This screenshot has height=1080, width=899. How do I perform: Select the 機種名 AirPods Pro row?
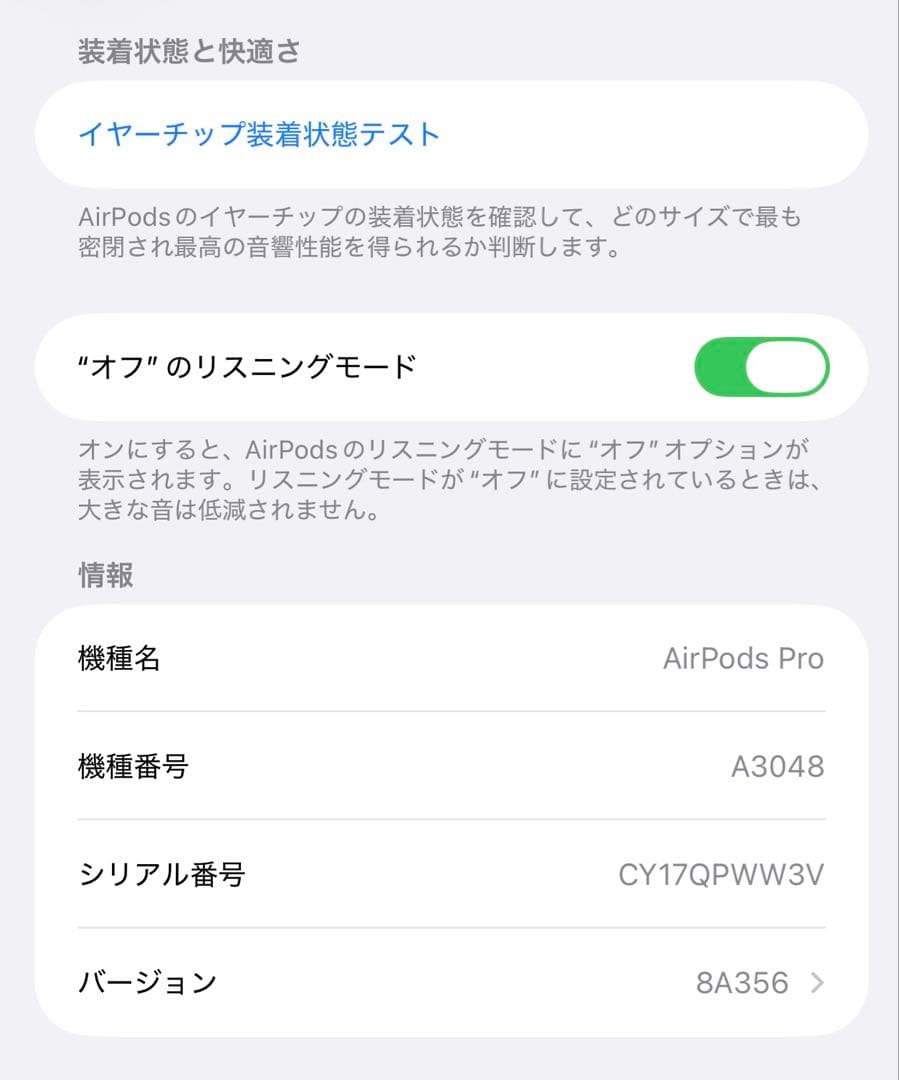450,659
